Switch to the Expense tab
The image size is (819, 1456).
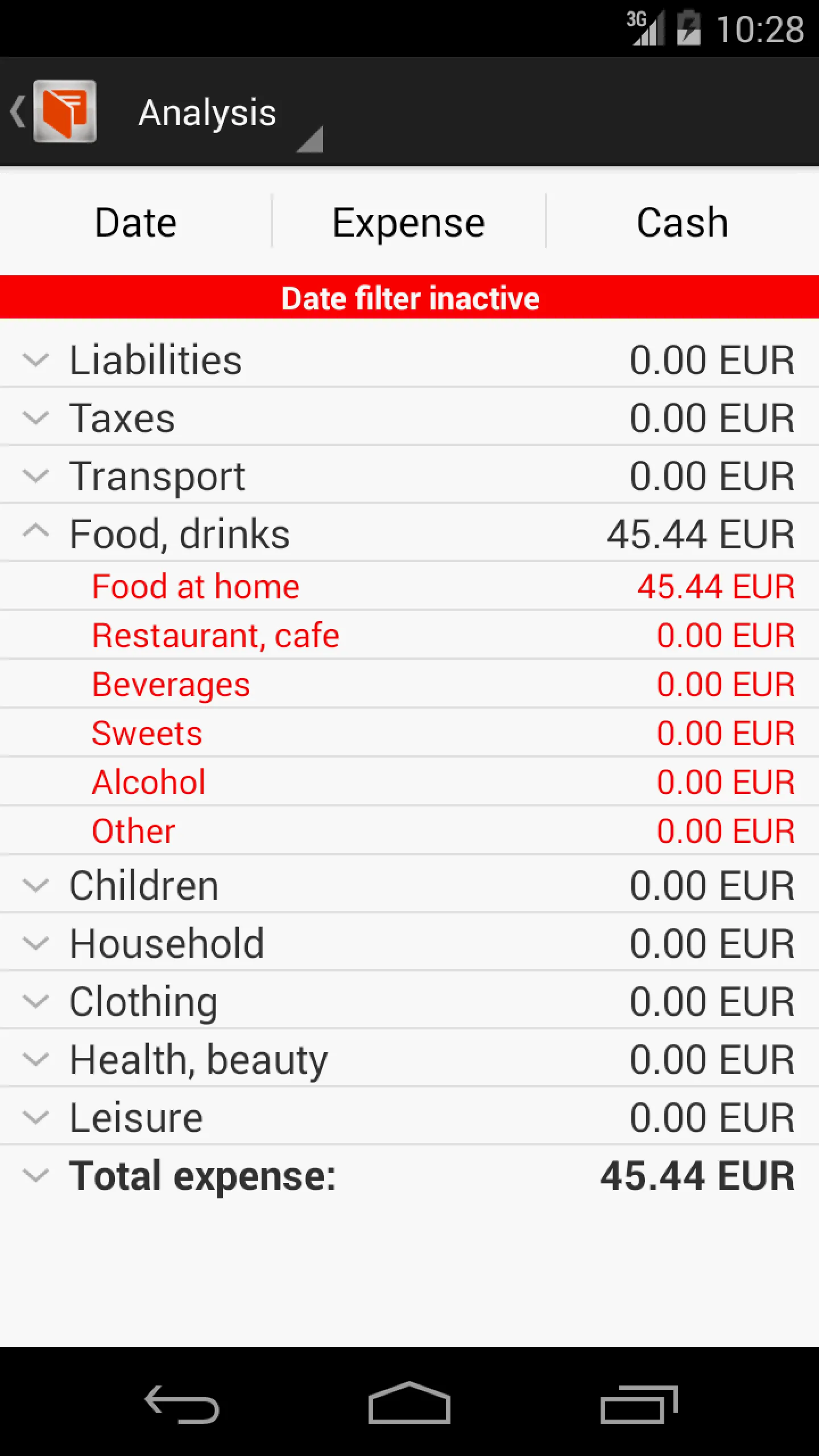pos(409,222)
